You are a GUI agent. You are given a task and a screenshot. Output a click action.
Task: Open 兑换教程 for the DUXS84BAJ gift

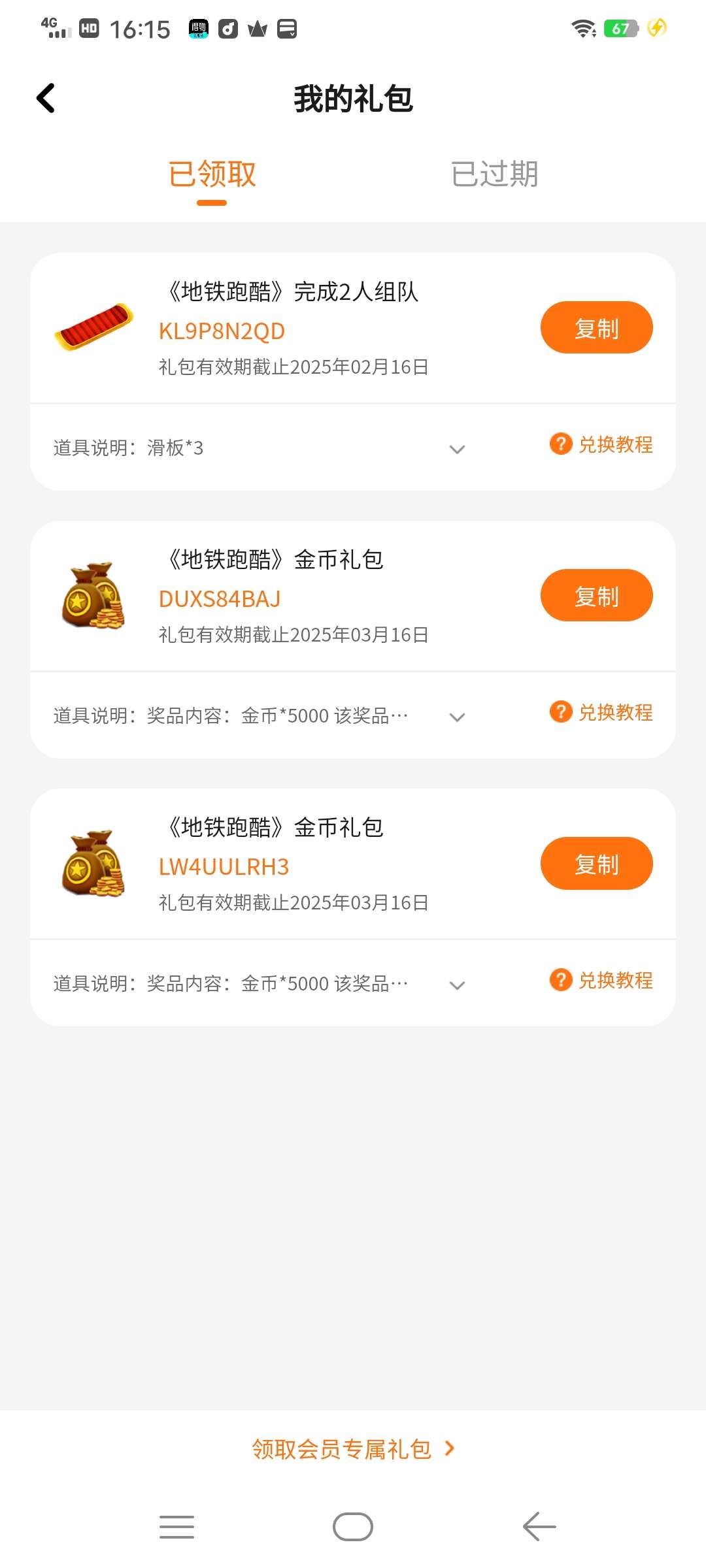pyautogui.click(x=601, y=712)
